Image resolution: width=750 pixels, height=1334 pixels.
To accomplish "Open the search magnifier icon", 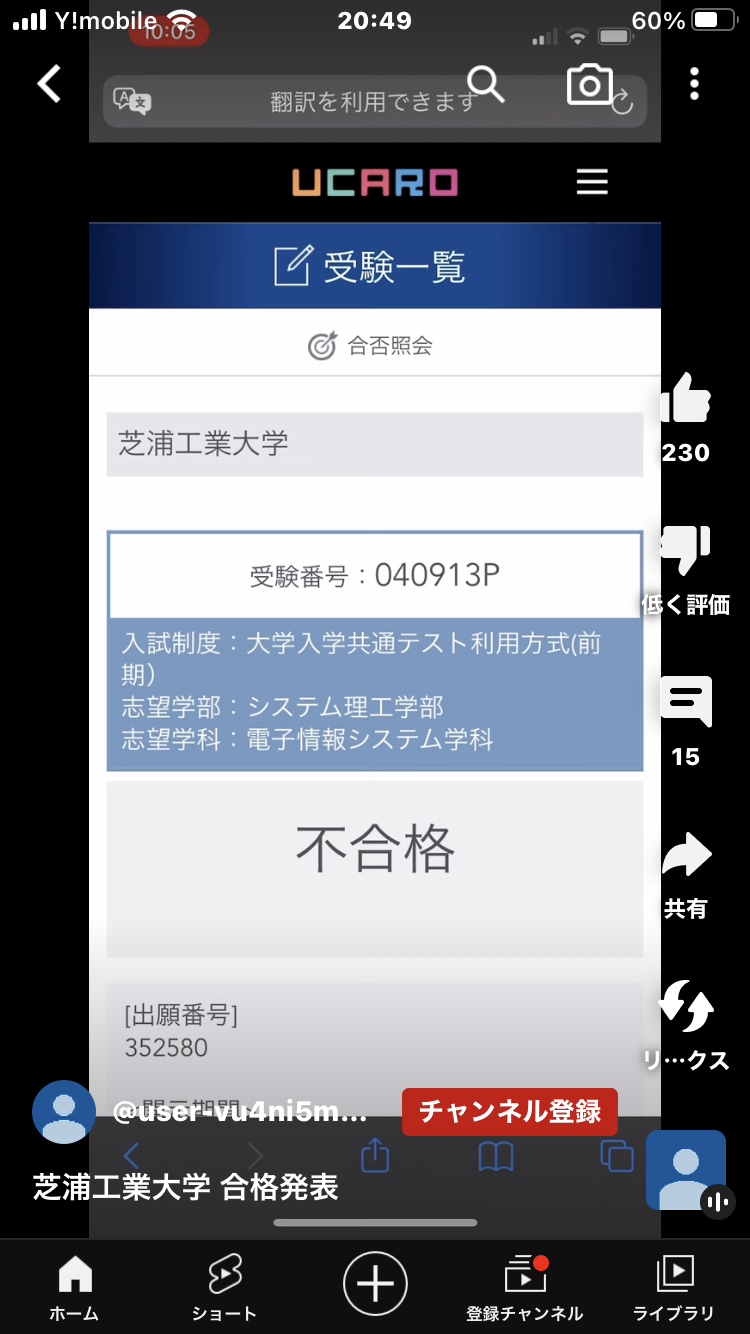I will pos(486,85).
